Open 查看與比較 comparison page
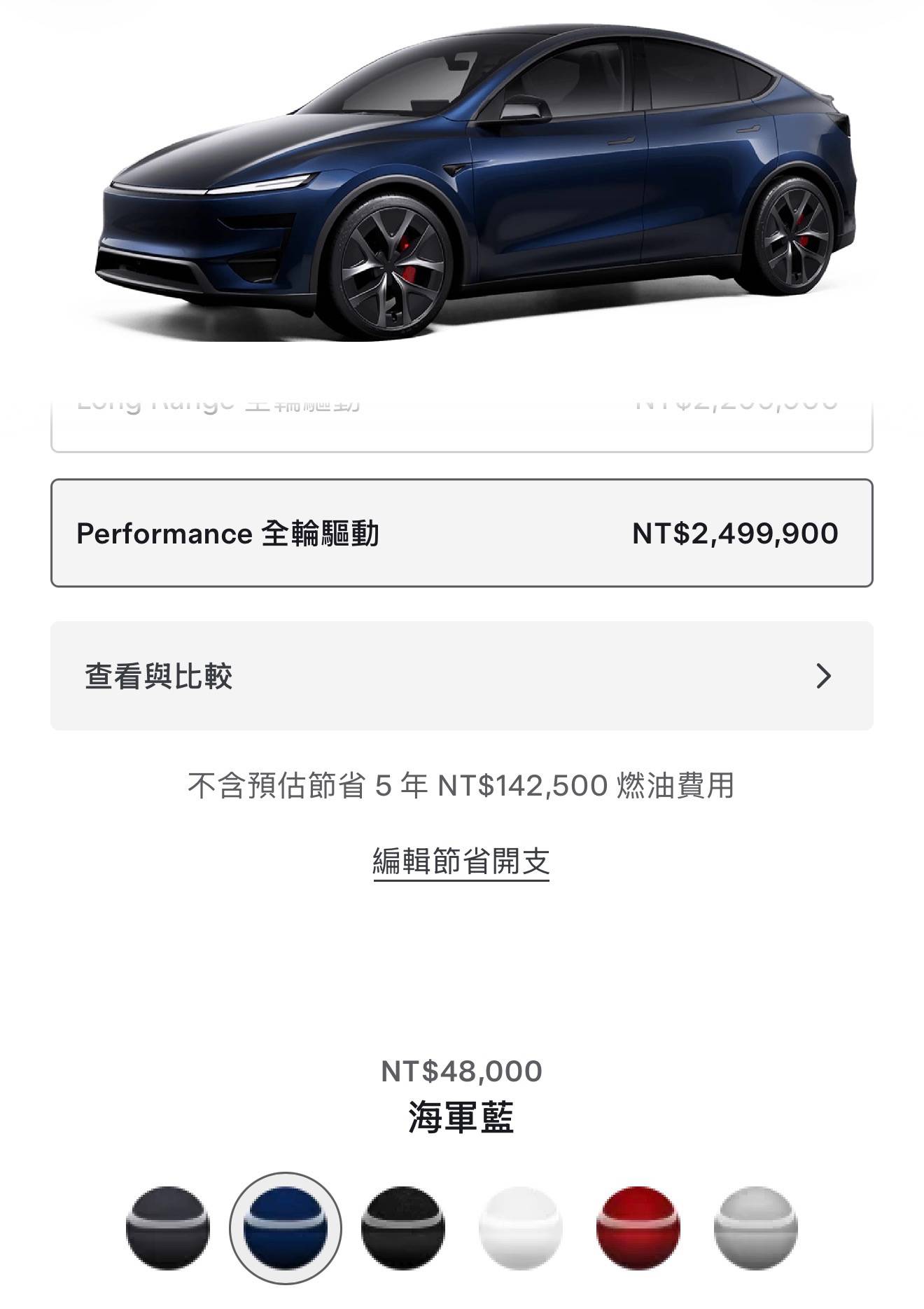The height and width of the screenshot is (1309, 924). 461,676
